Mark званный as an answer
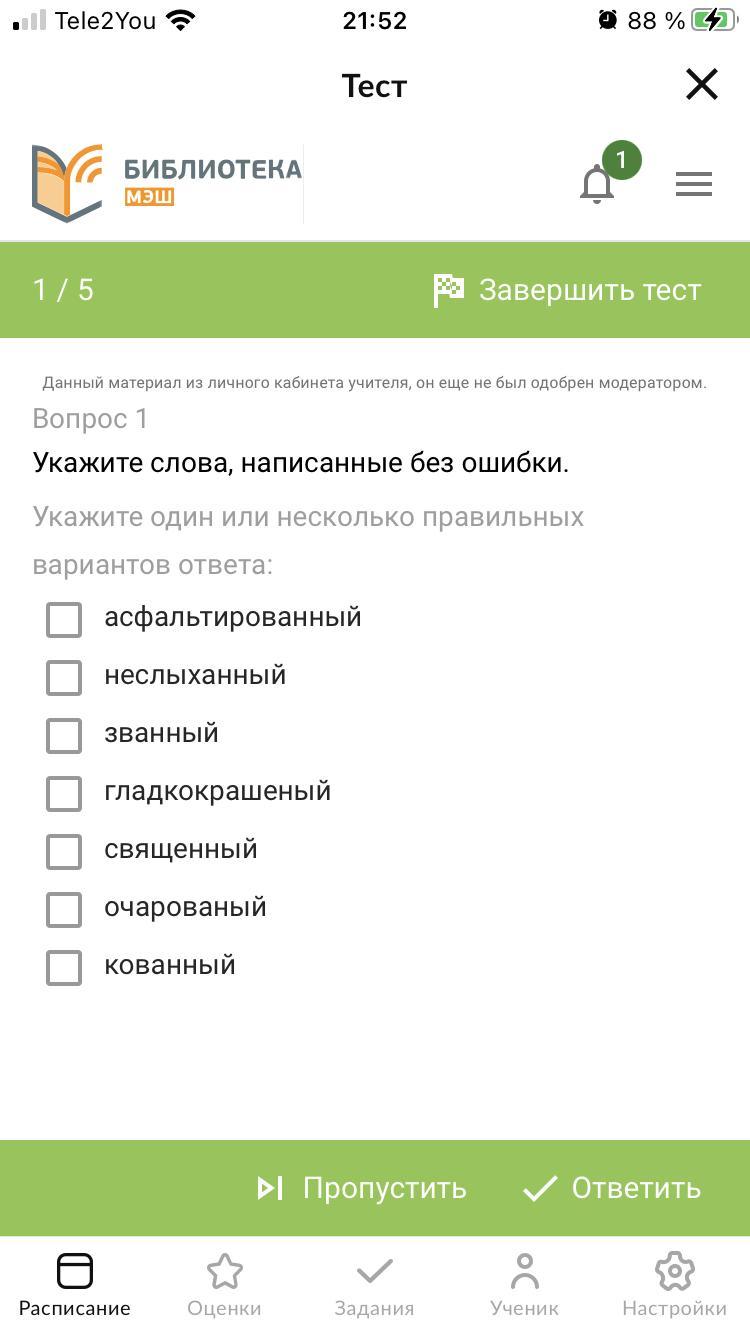The image size is (750, 1334). pyautogui.click(x=64, y=735)
